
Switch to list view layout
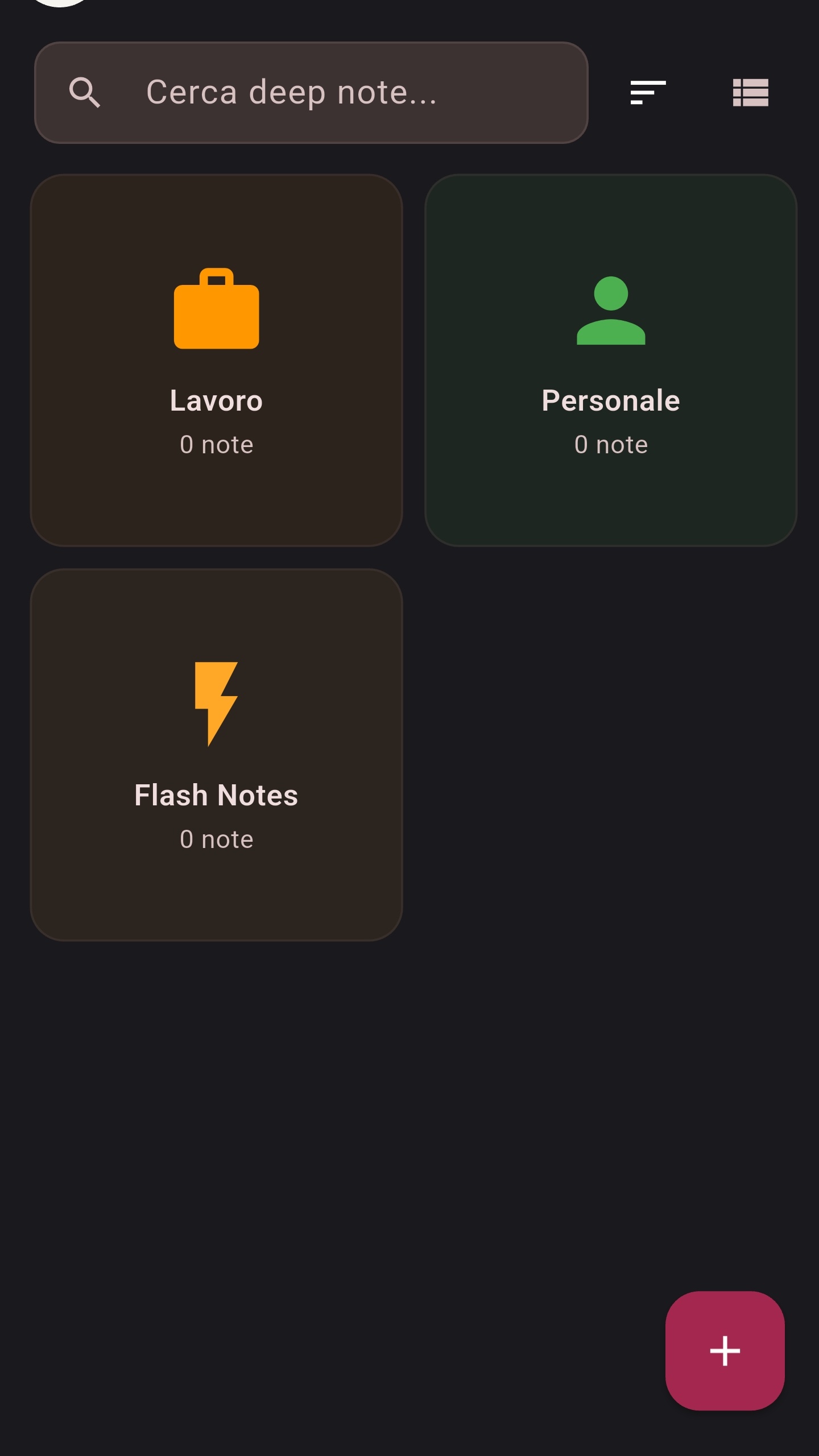point(750,92)
